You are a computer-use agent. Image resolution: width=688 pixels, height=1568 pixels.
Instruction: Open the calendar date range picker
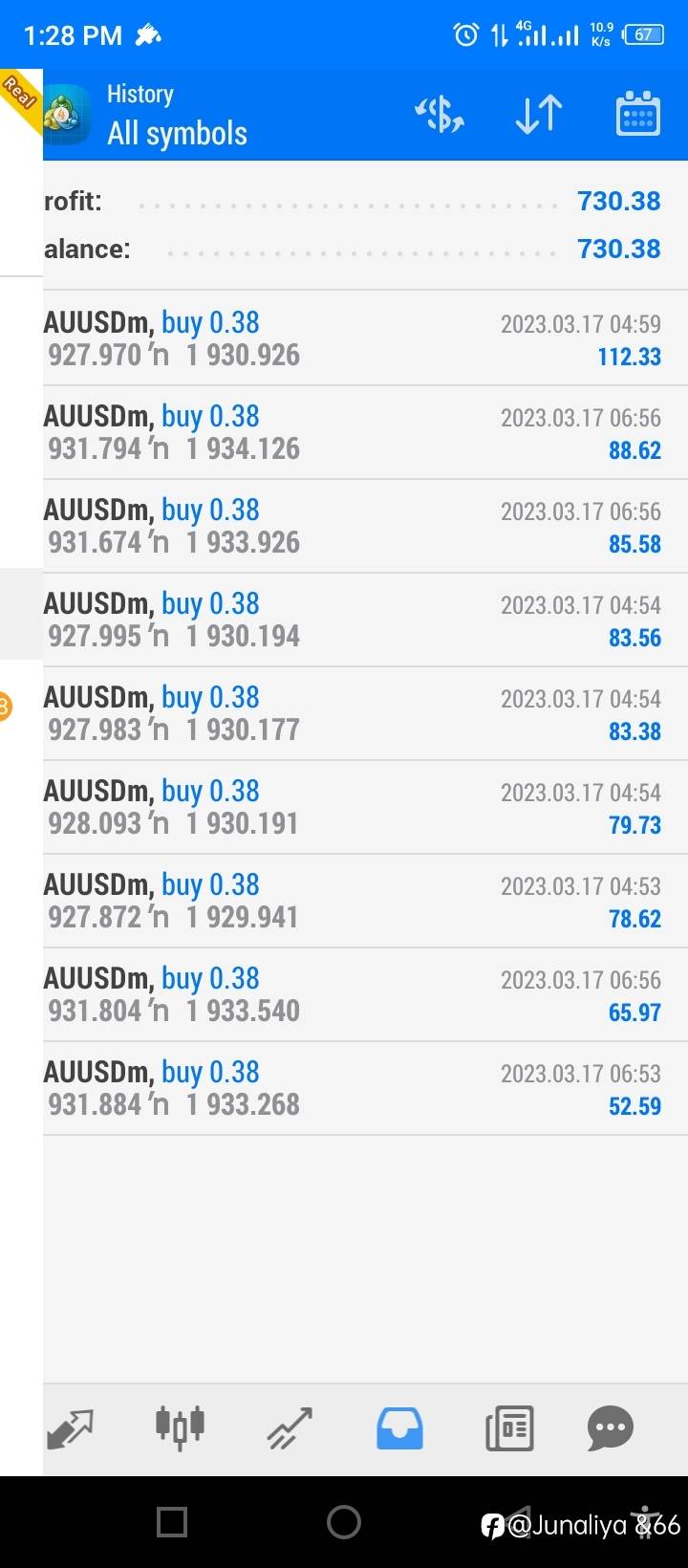(637, 115)
